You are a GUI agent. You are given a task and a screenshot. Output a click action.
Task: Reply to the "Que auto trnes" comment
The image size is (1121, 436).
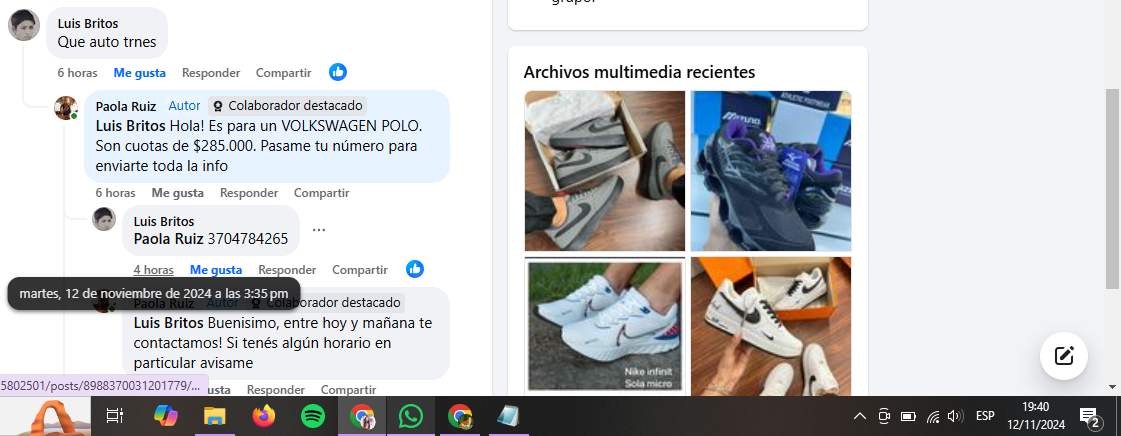211,73
